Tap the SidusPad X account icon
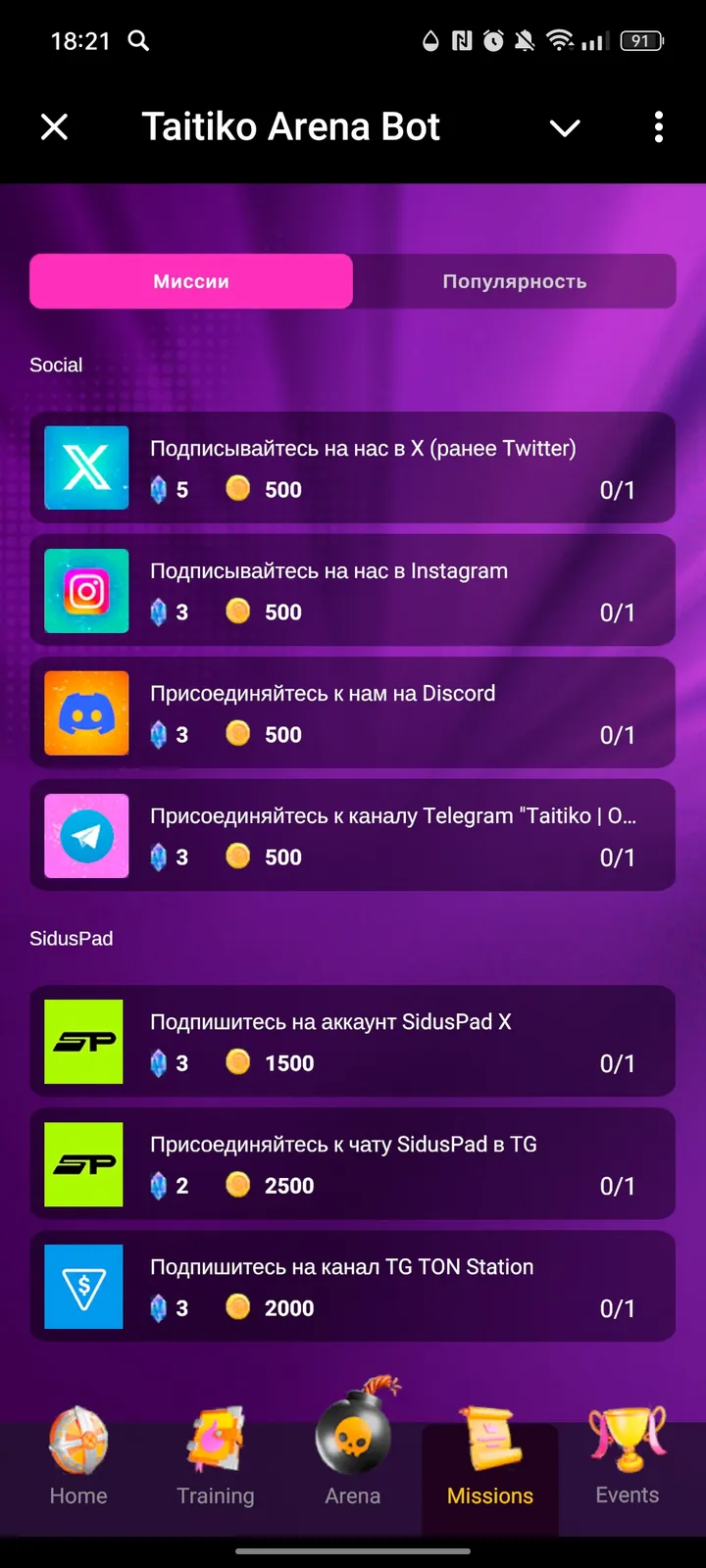This screenshot has height=1568, width=706. tap(82, 1042)
